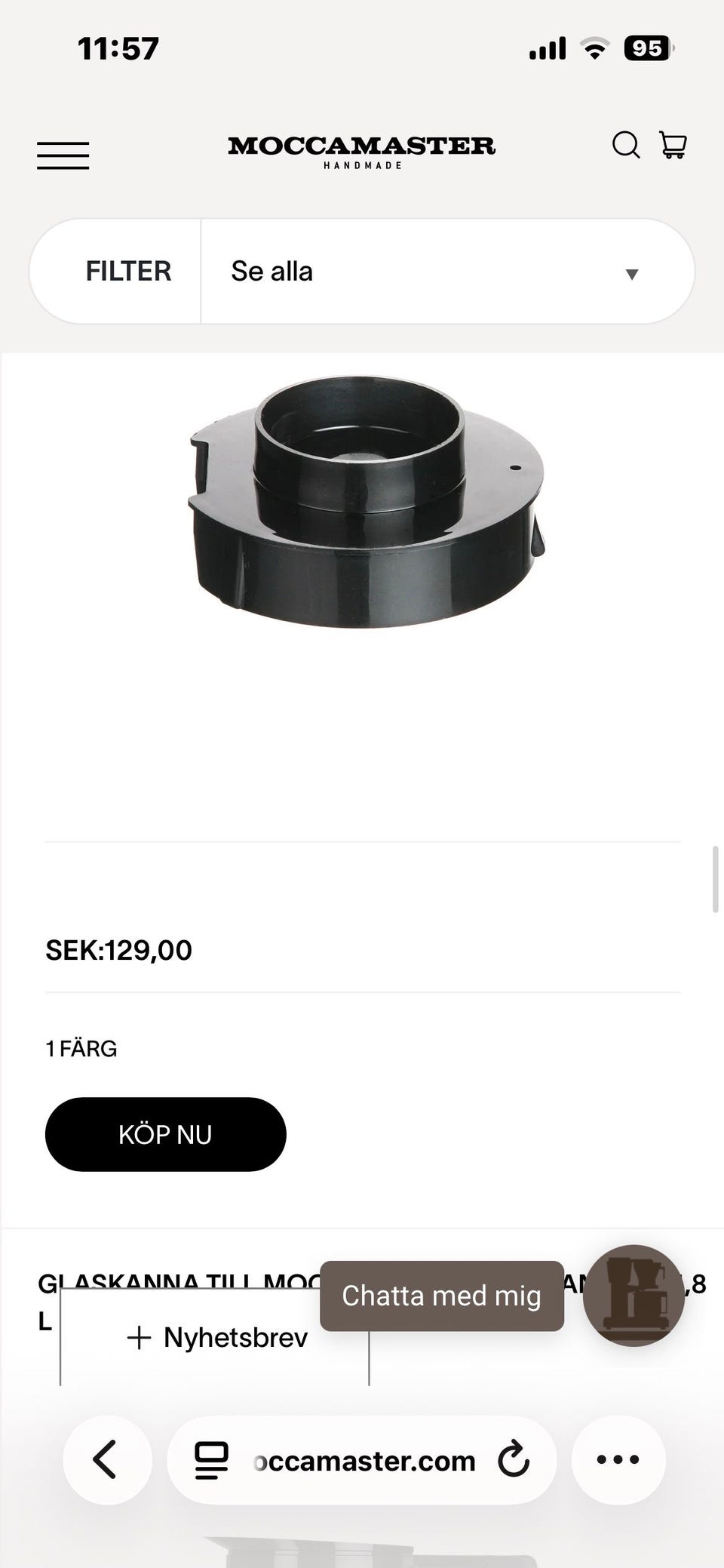Open the black lid product image
Screen dimensions: 724x1568
(366, 502)
